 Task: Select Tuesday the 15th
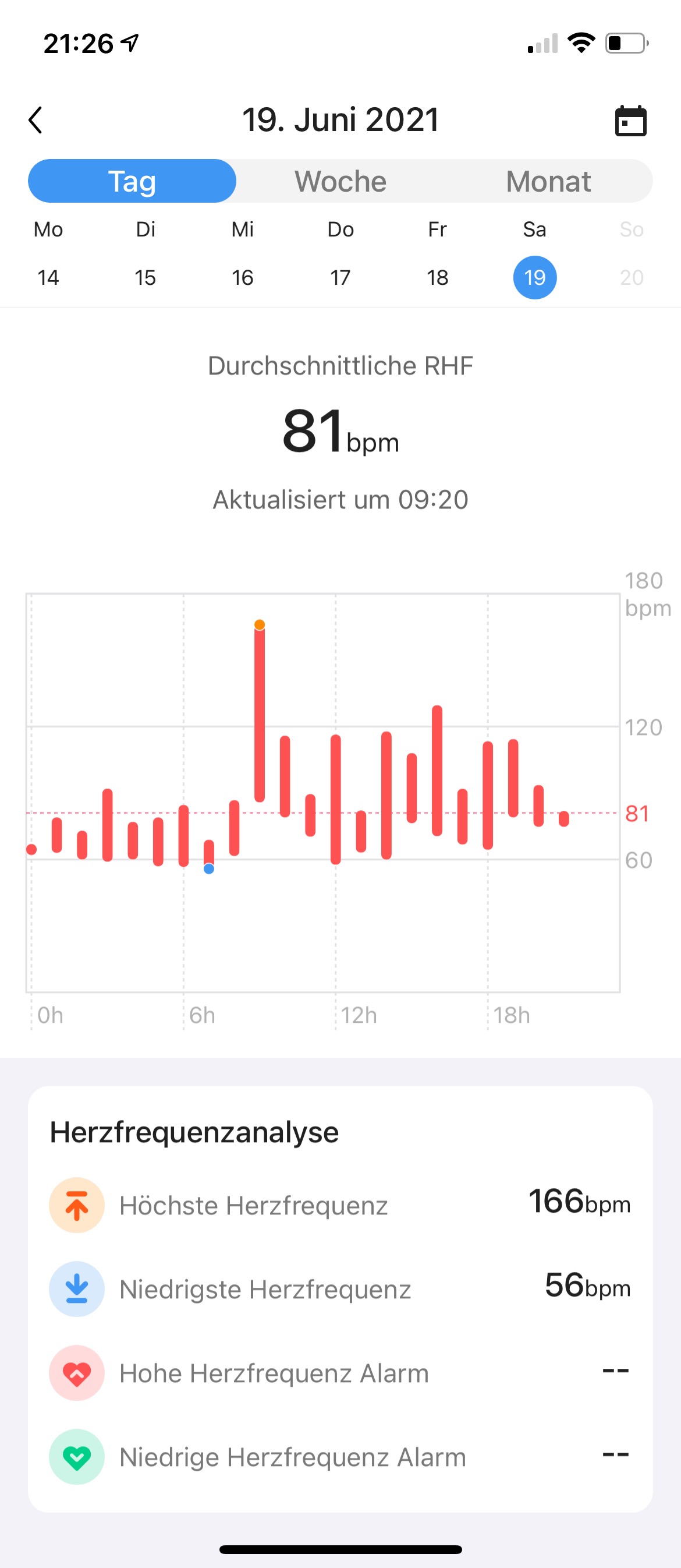click(146, 277)
